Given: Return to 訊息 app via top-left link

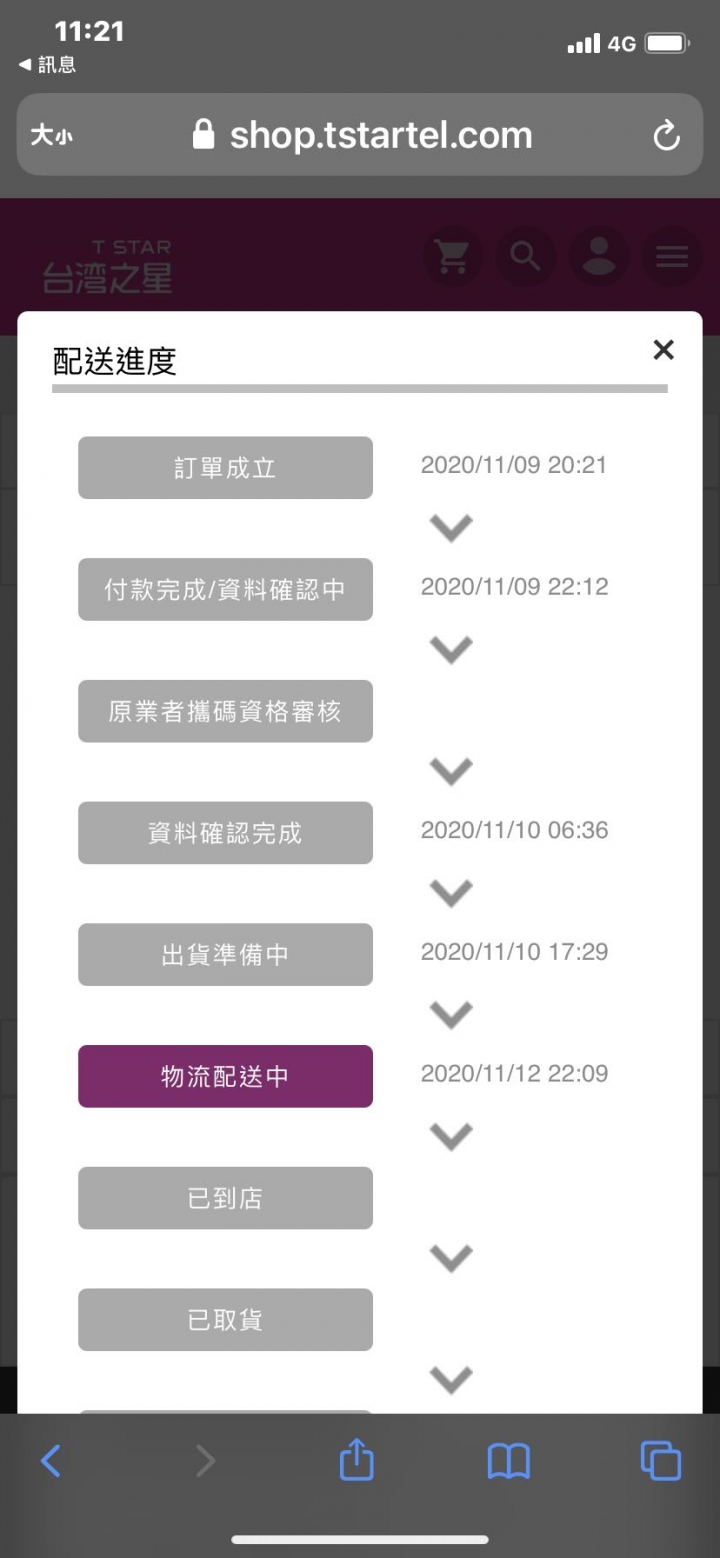Looking at the screenshot, I should click(47, 65).
